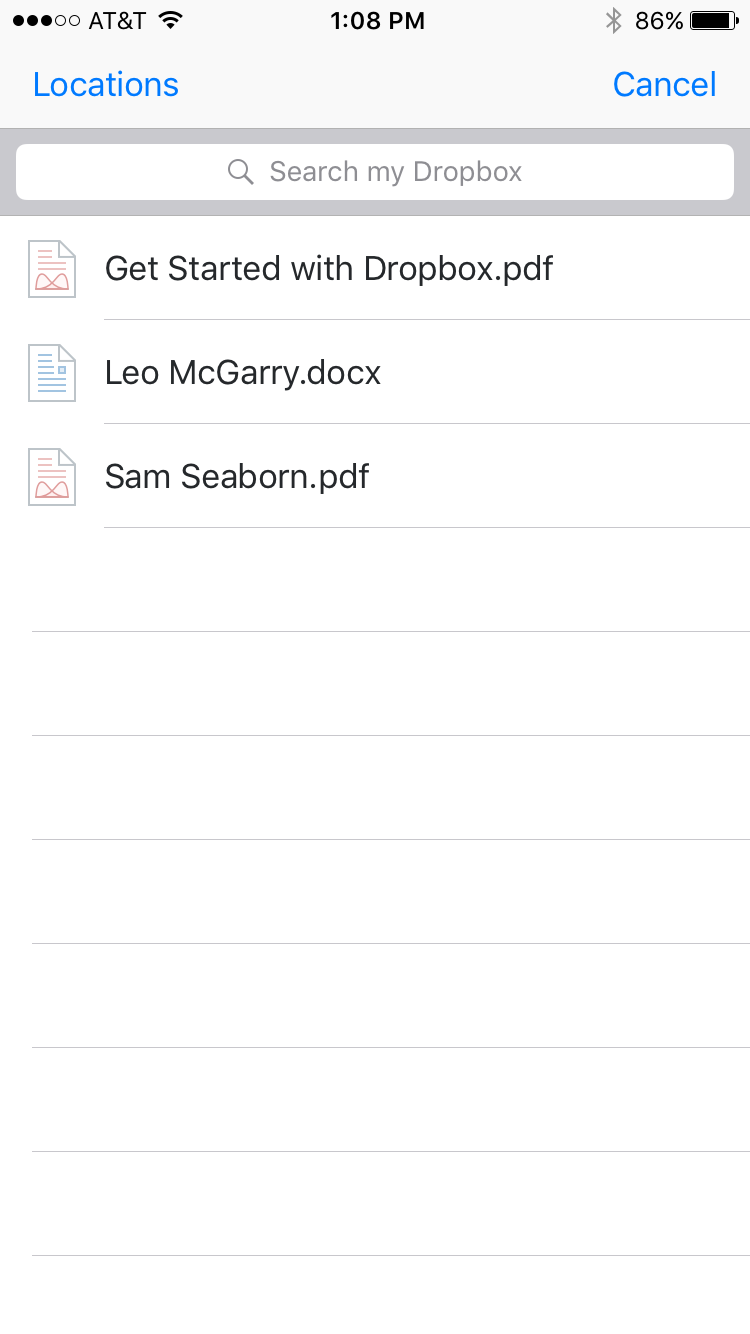Tap the Search my Dropbox field

click(x=375, y=172)
